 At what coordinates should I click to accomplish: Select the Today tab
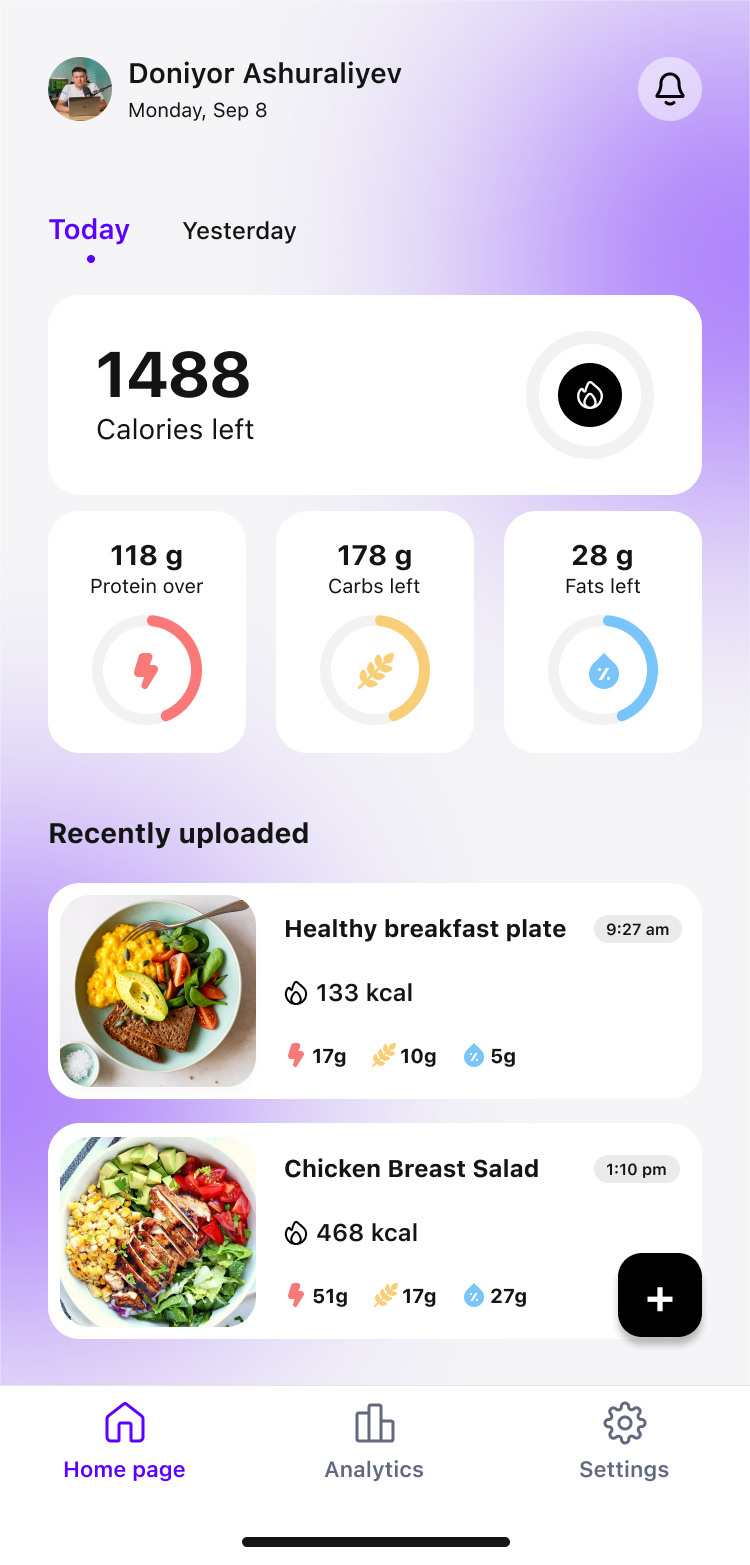click(x=89, y=229)
